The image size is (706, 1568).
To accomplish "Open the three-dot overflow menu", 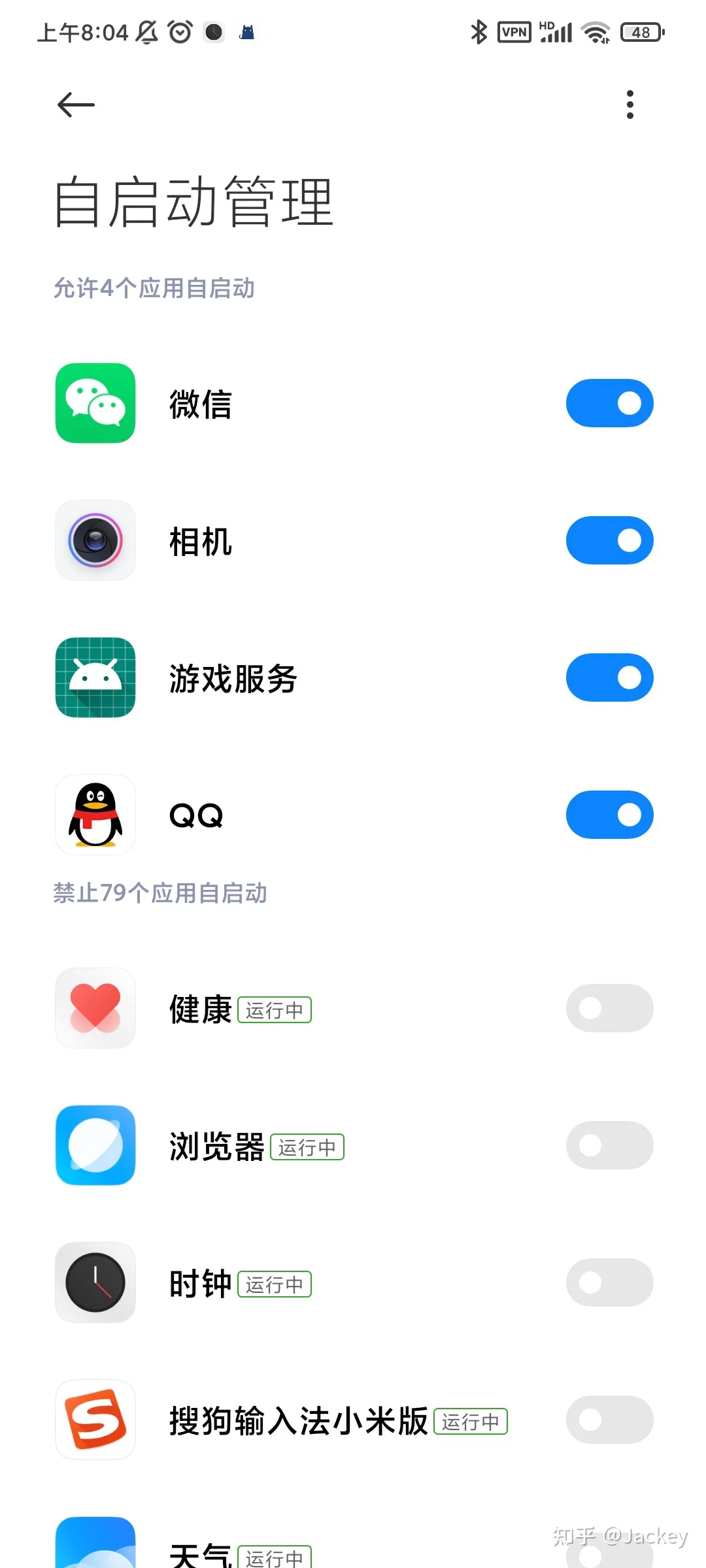I will coord(630,105).
